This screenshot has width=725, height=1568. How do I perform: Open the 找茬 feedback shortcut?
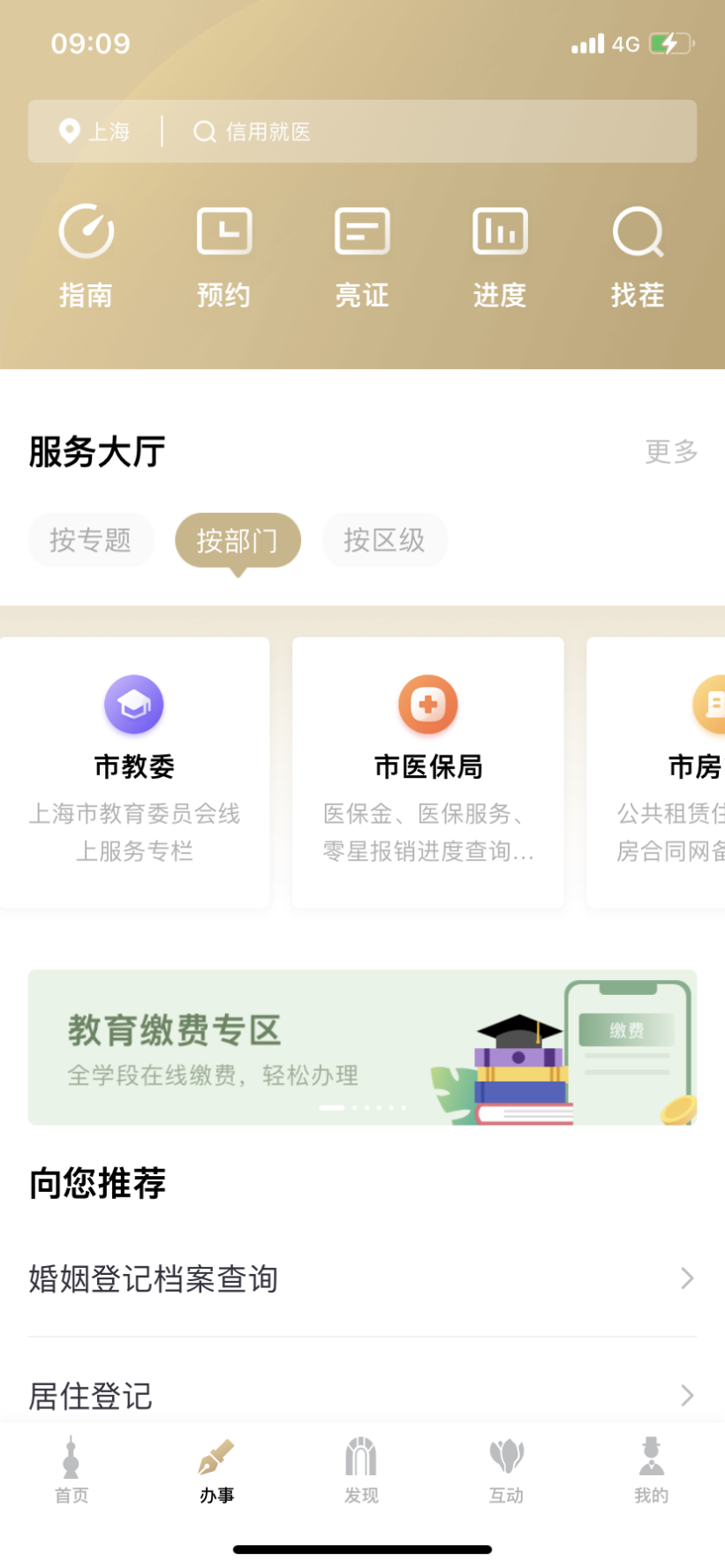point(638,256)
